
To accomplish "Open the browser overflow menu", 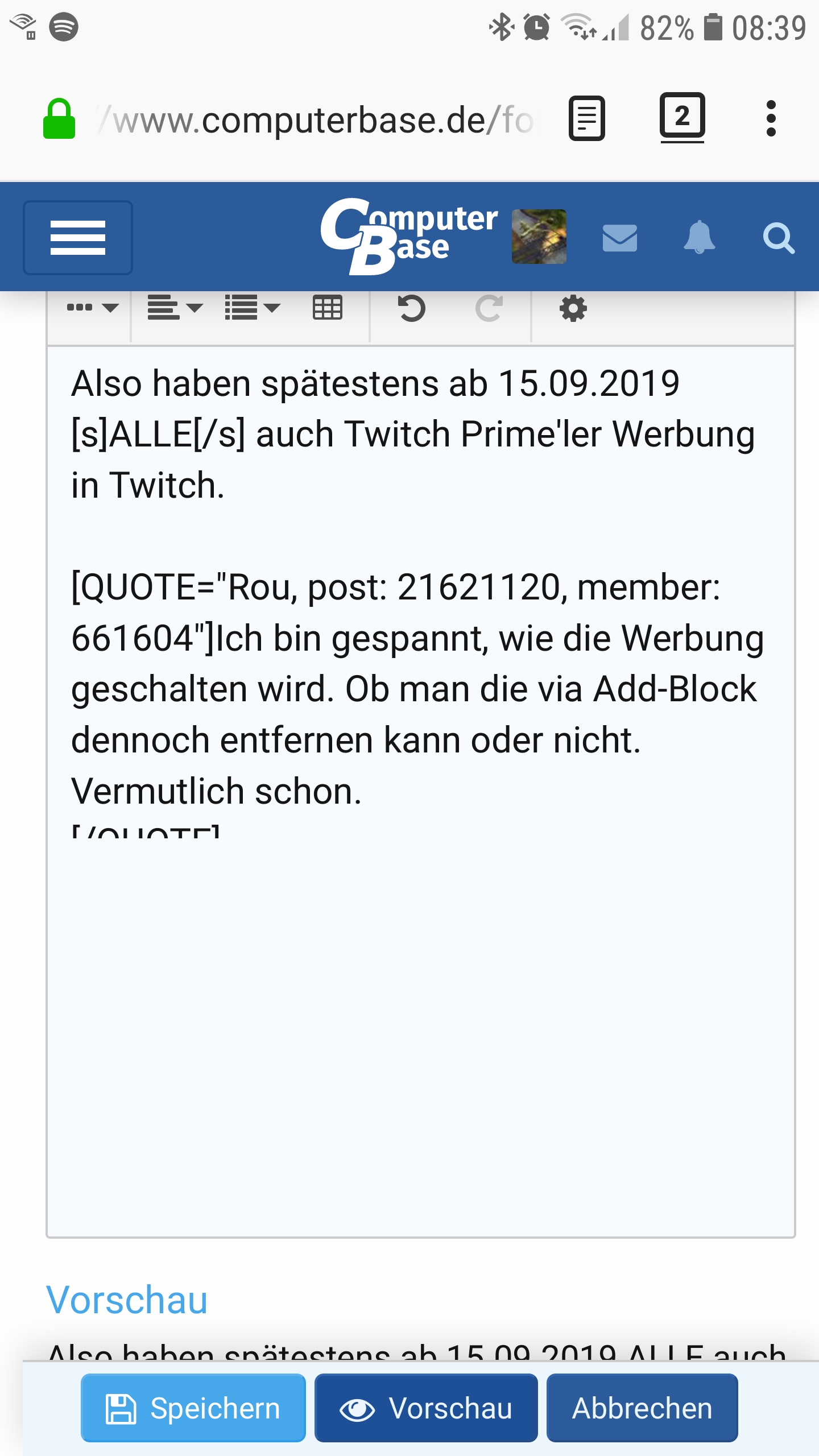I will (x=771, y=118).
